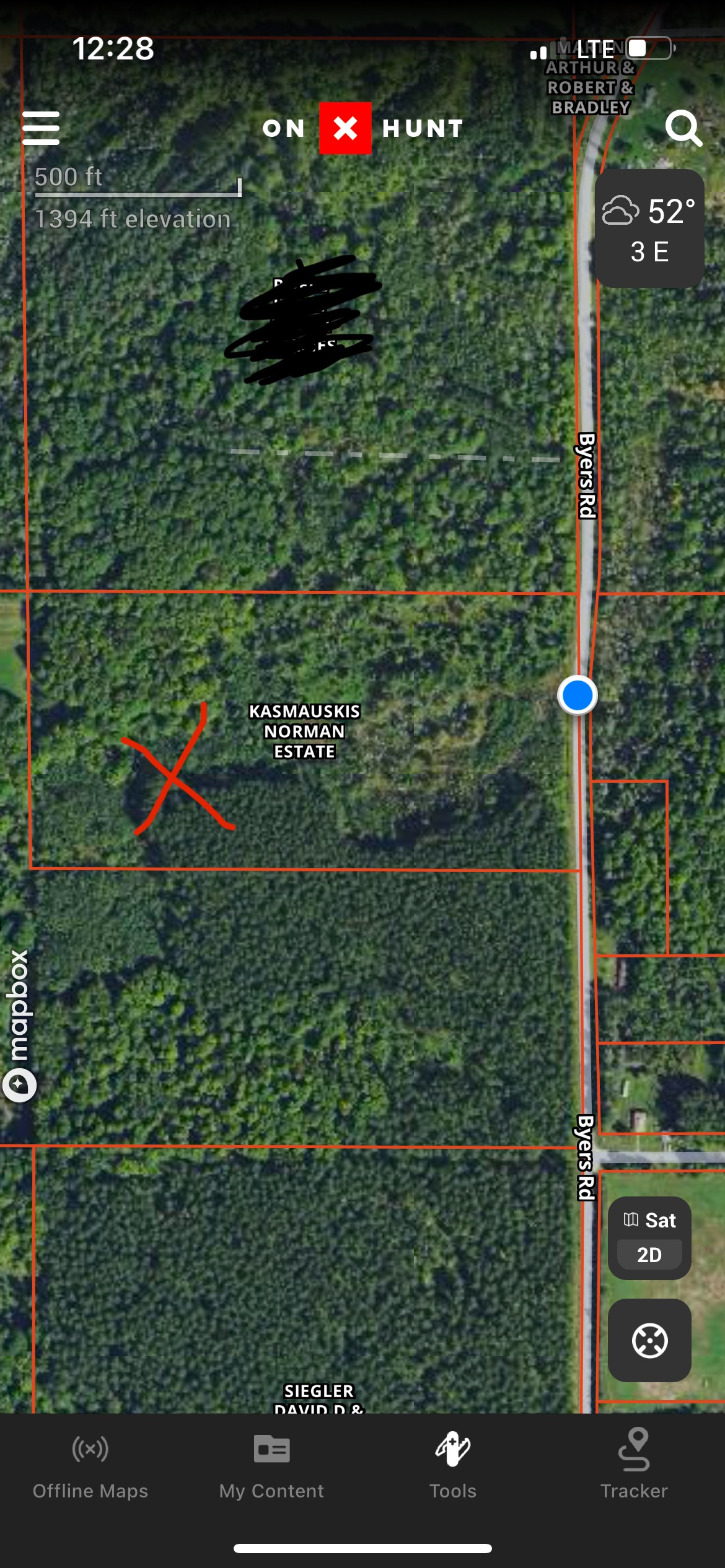Go to My Content tab

(x=271, y=1467)
